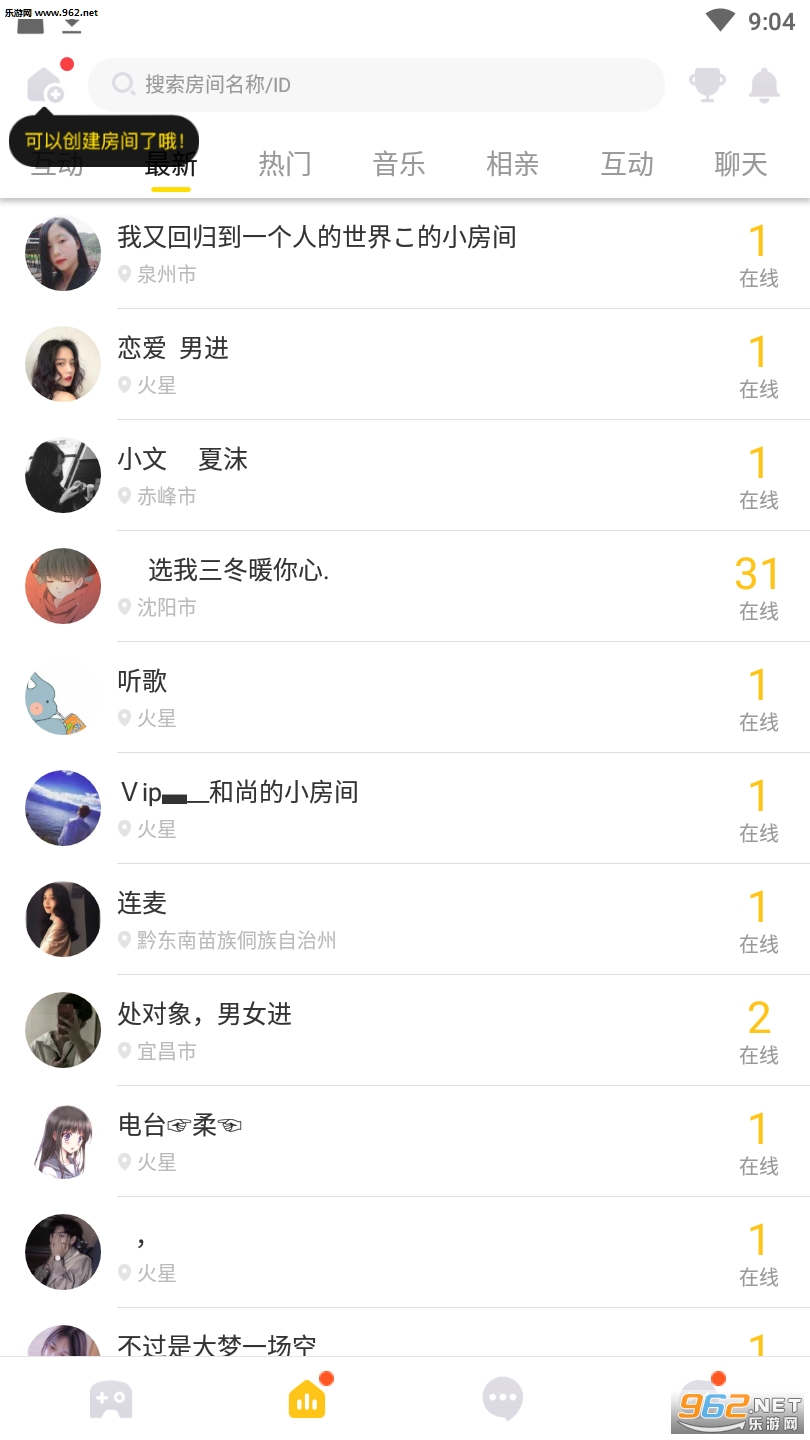This screenshot has width=810, height=1440.
Task: Open the notifications bell
Action: [x=764, y=86]
